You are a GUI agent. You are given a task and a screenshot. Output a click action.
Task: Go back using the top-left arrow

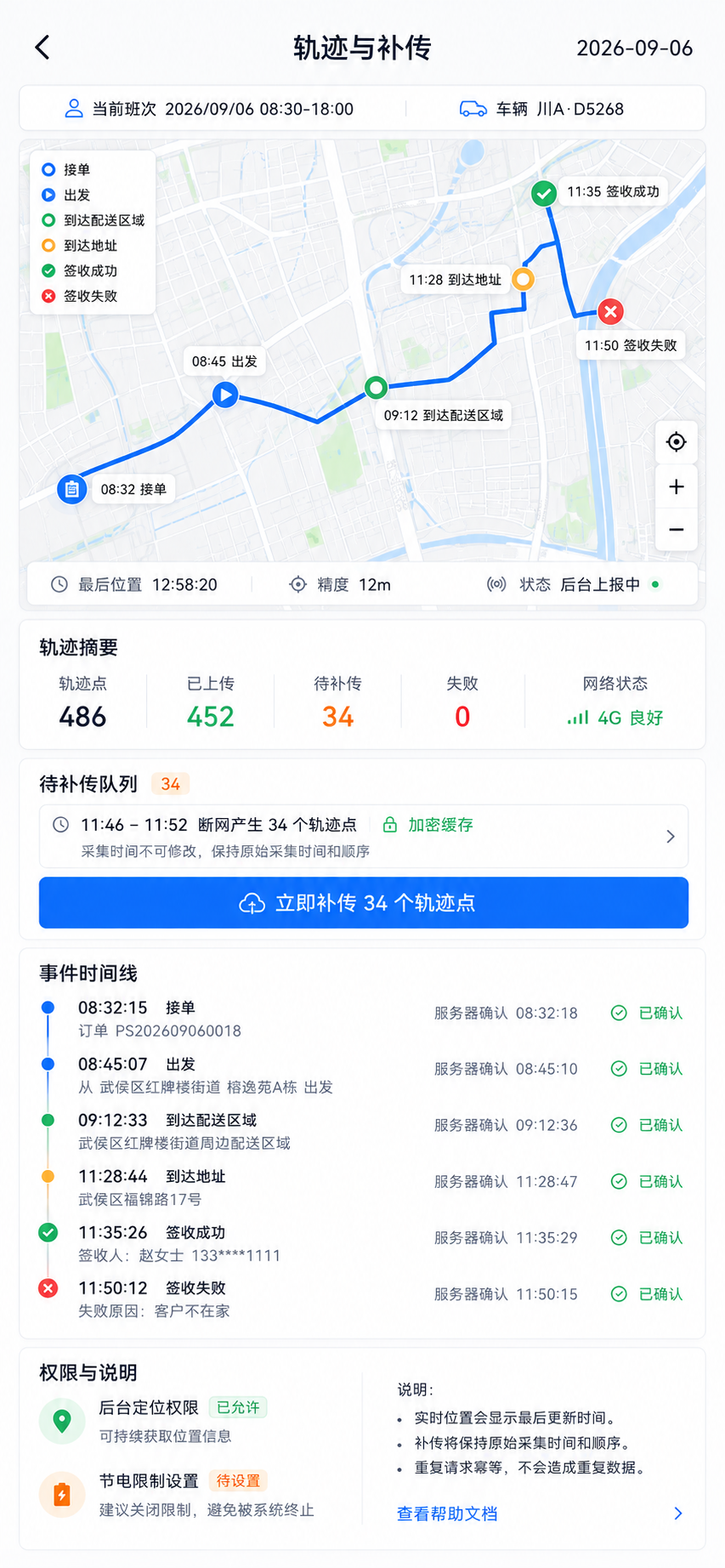pyautogui.click(x=42, y=48)
